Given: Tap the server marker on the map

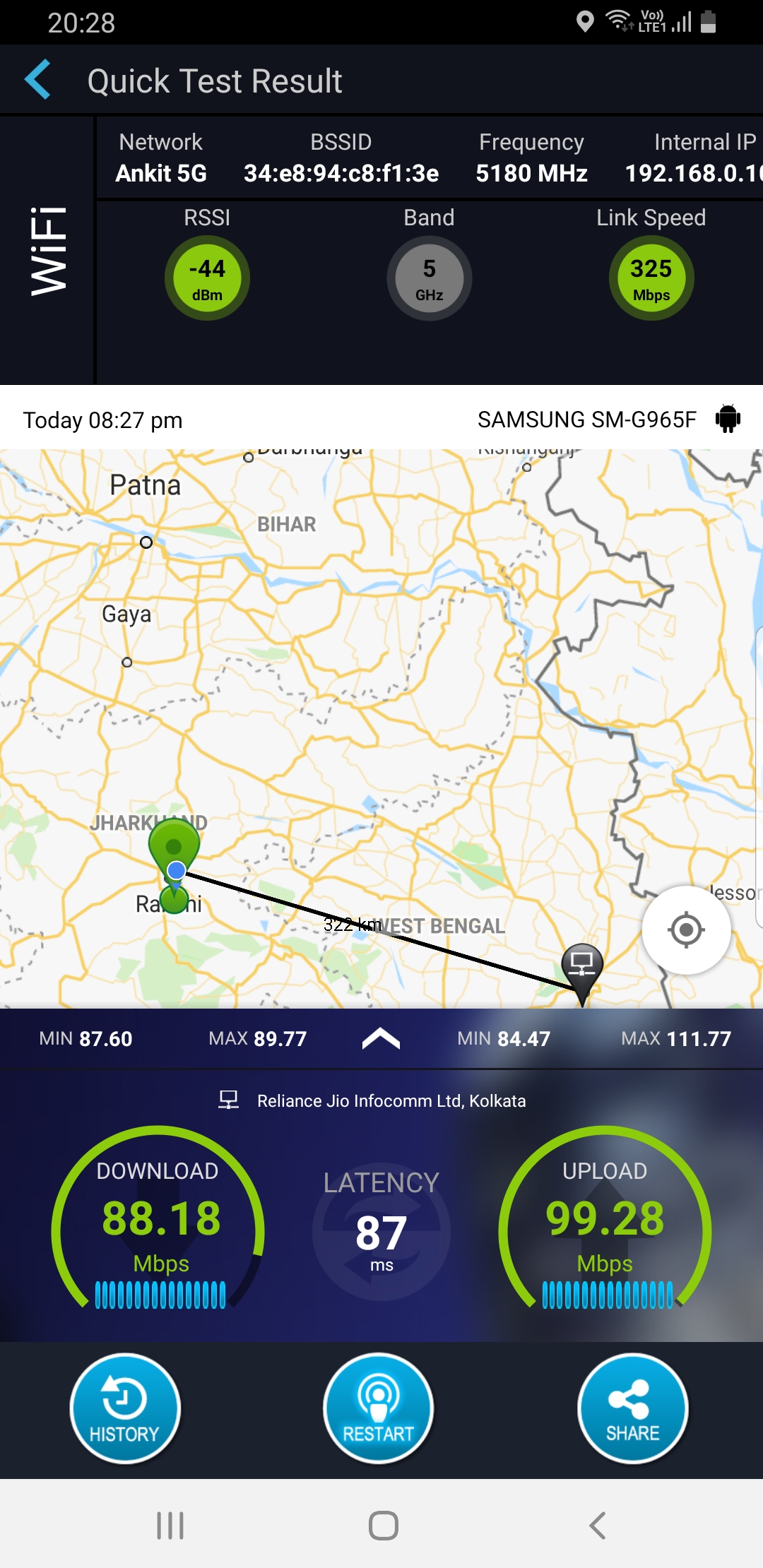Looking at the screenshot, I should pos(581,963).
